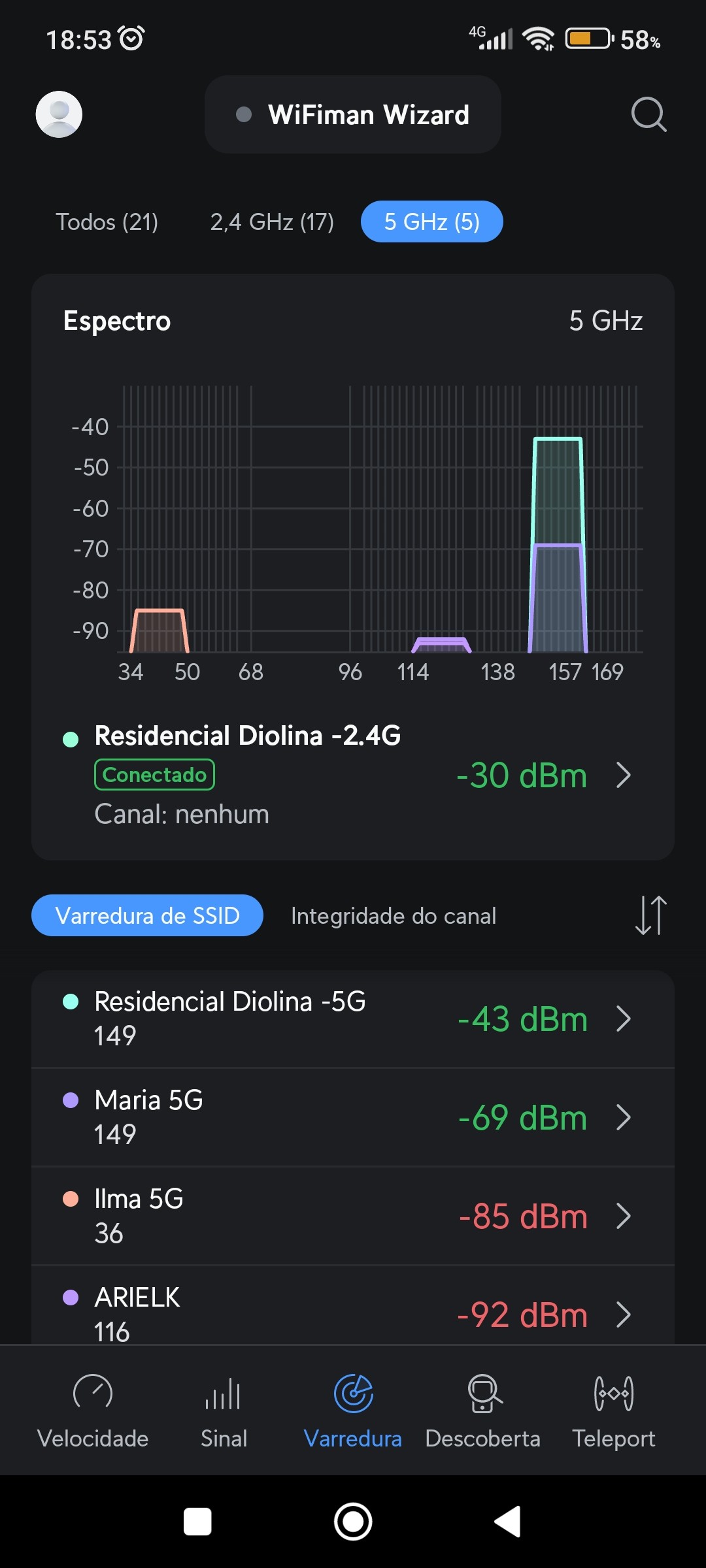This screenshot has height=1568, width=706.
Task: Open the ARIELK network row
Action: click(353, 1313)
